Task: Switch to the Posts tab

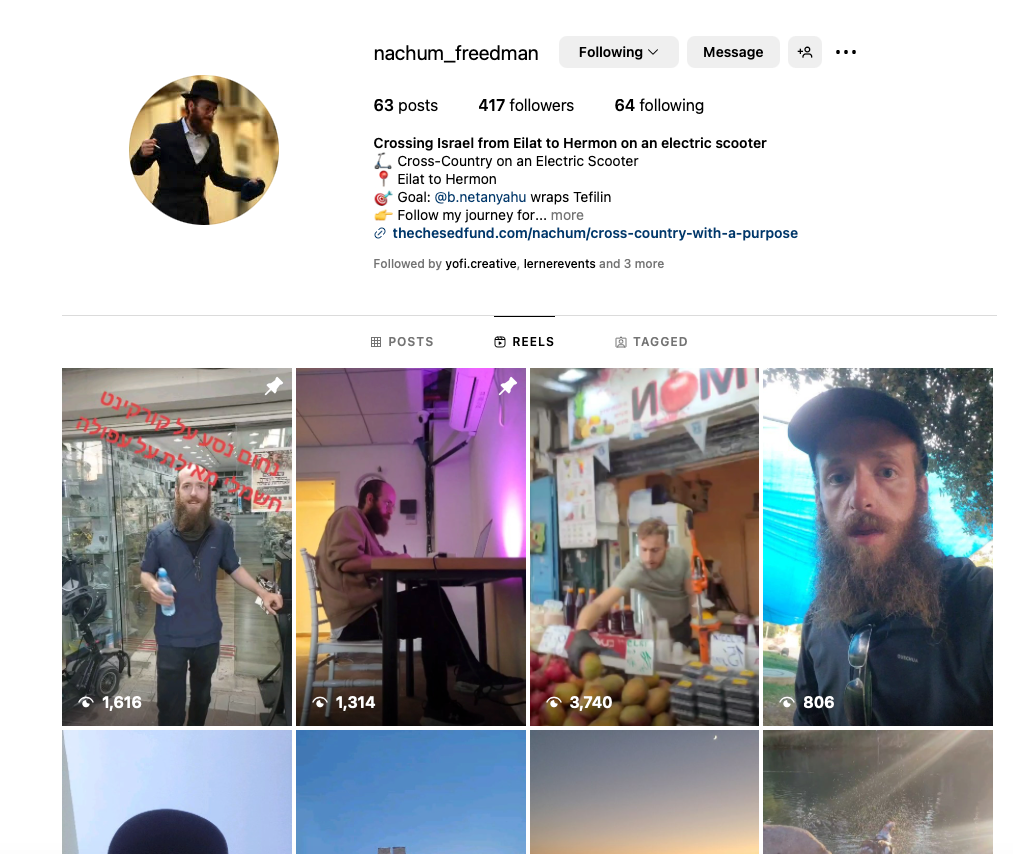Action: [402, 342]
